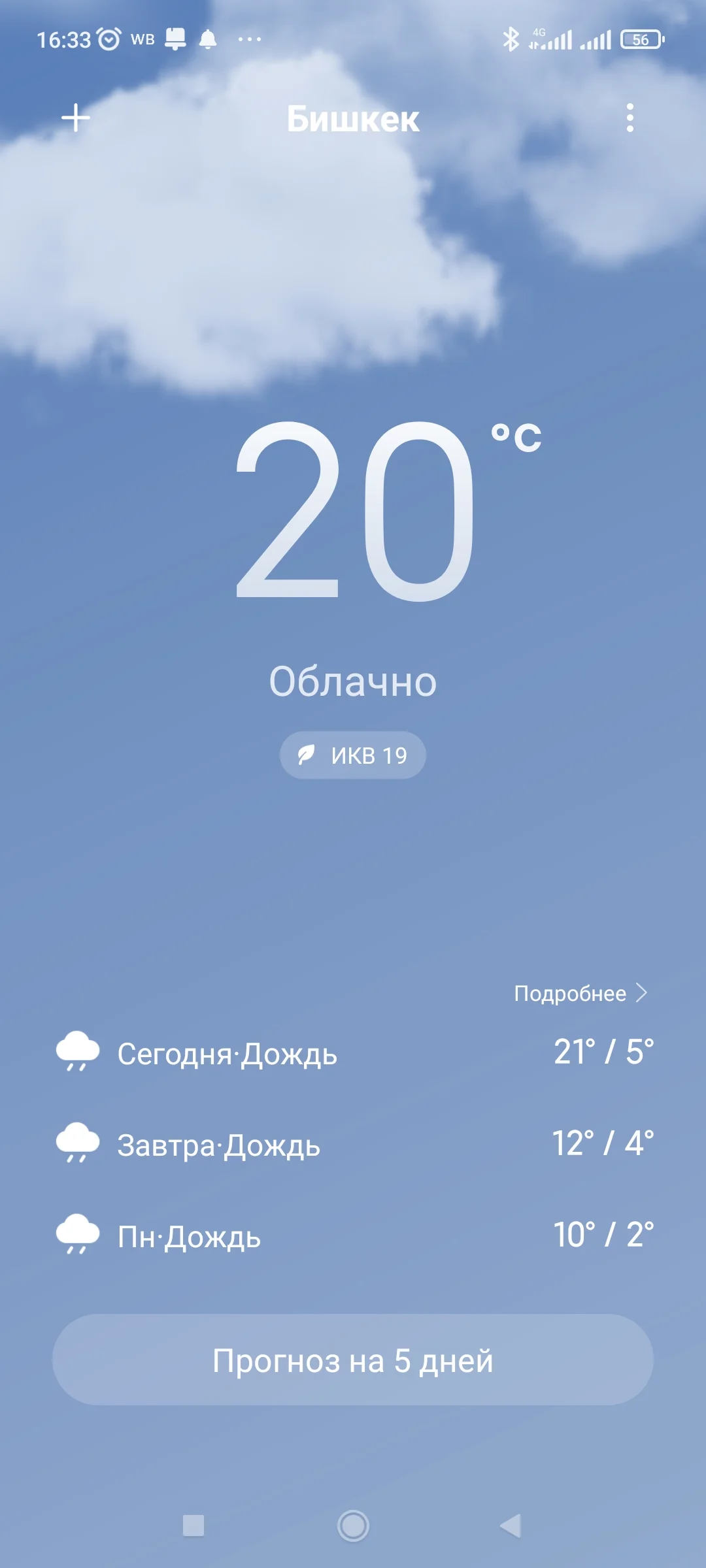Tap the alarm clock status bar icon
Viewport: 706px width, 1568px height.
click(109, 39)
